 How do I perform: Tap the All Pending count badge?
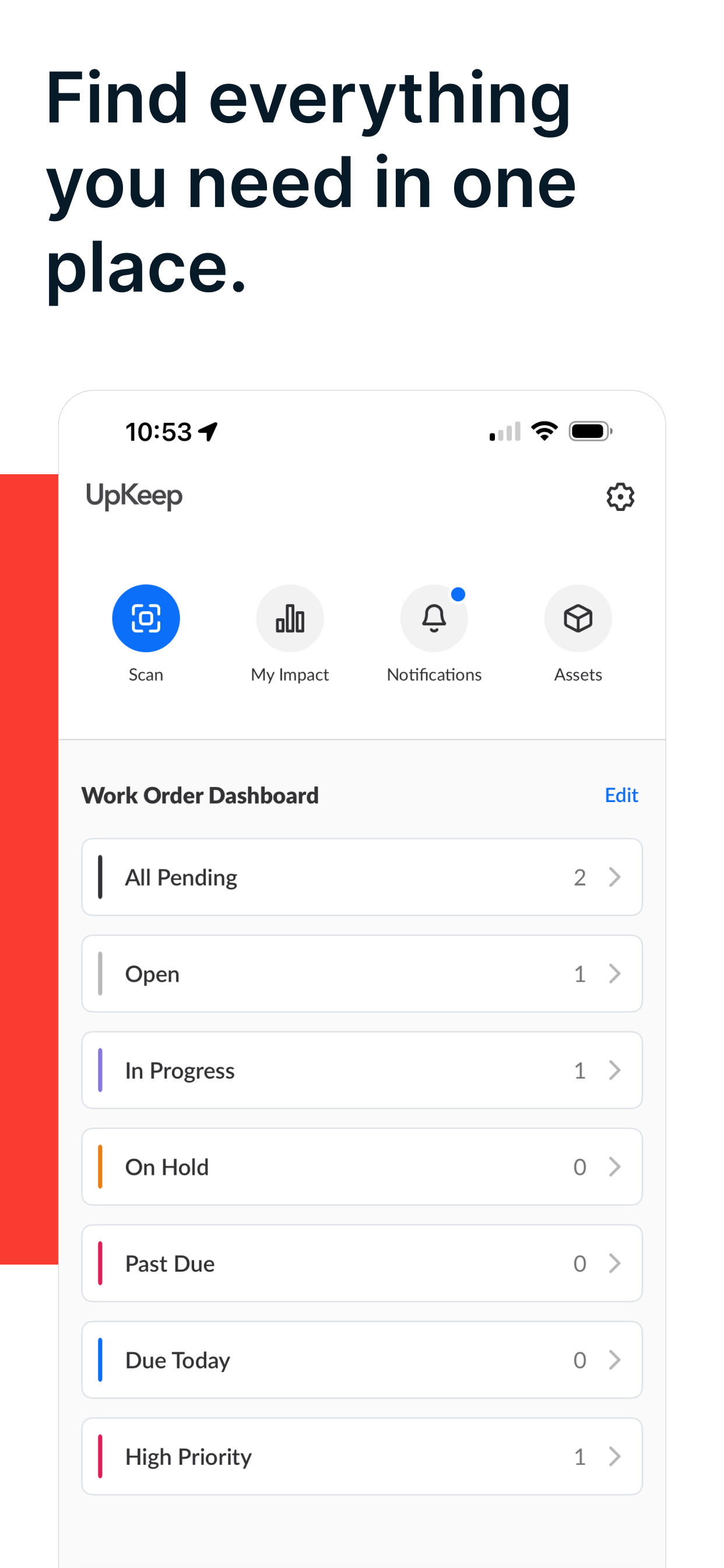580,877
